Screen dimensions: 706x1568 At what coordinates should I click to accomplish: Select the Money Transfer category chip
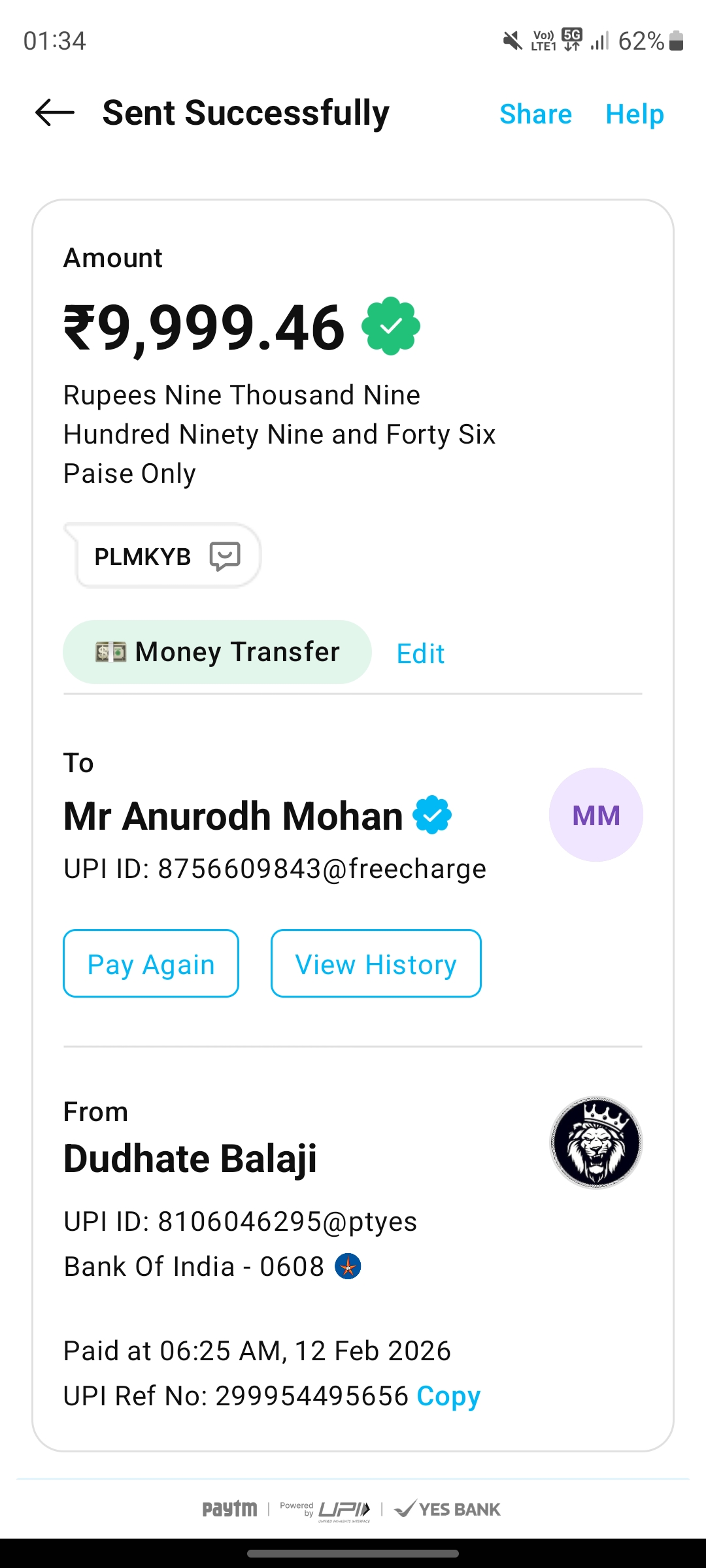click(217, 652)
